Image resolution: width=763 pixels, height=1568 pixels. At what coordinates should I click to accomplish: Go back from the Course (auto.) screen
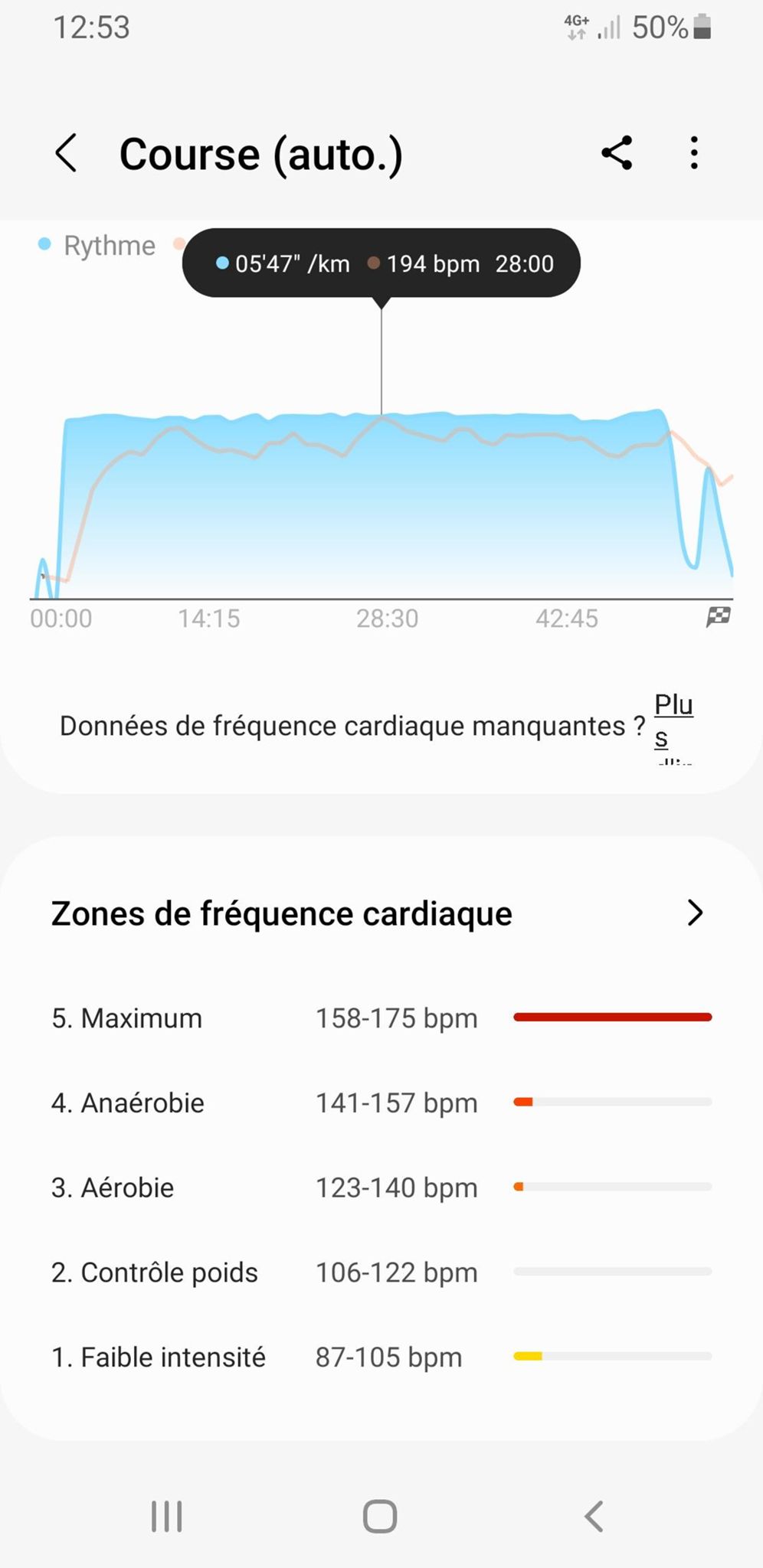(x=67, y=153)
